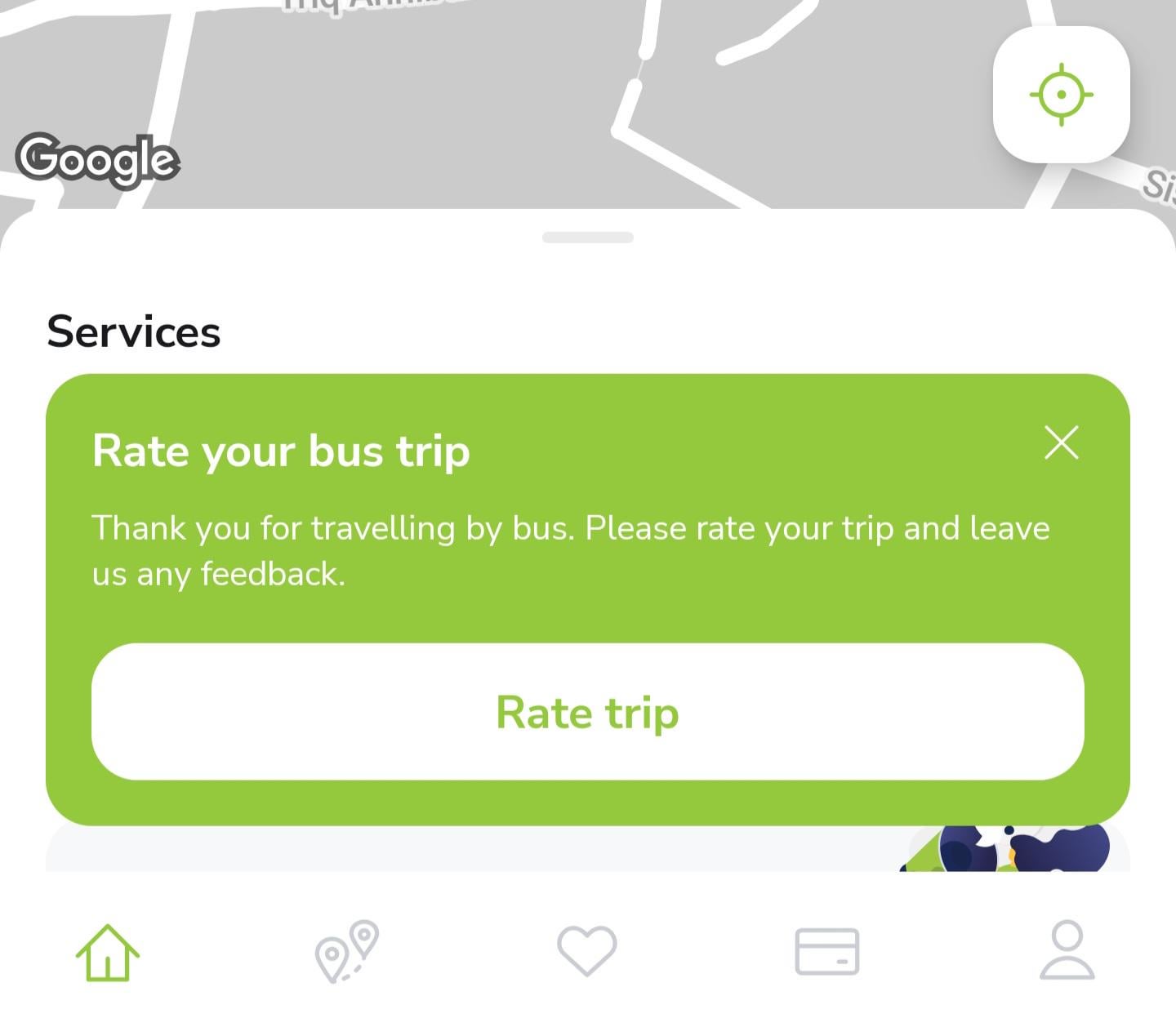Viewport: 1176px width, 1036px height.
Task: Tap the Rate trip button
Action: [x=587, y=711]
